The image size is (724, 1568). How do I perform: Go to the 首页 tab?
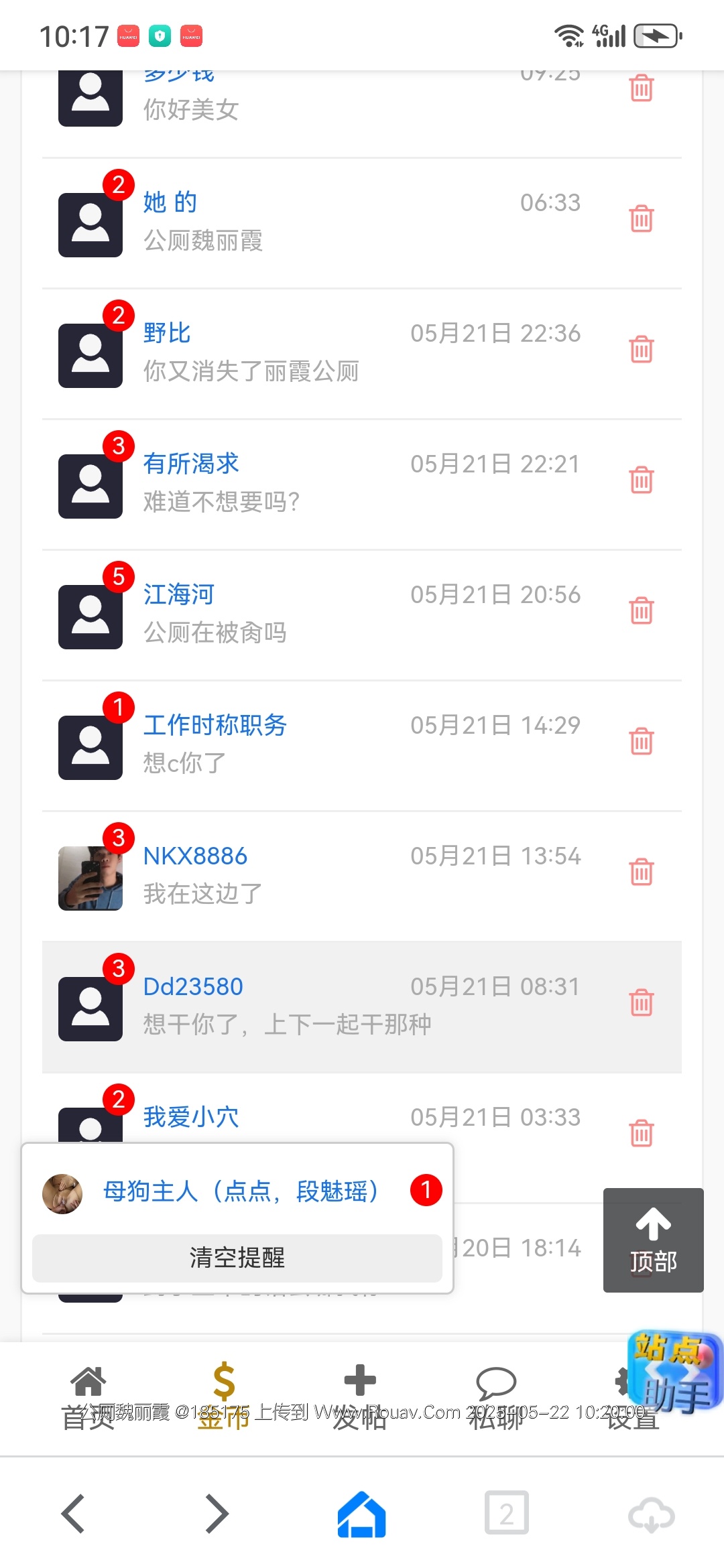point(88,1396)
